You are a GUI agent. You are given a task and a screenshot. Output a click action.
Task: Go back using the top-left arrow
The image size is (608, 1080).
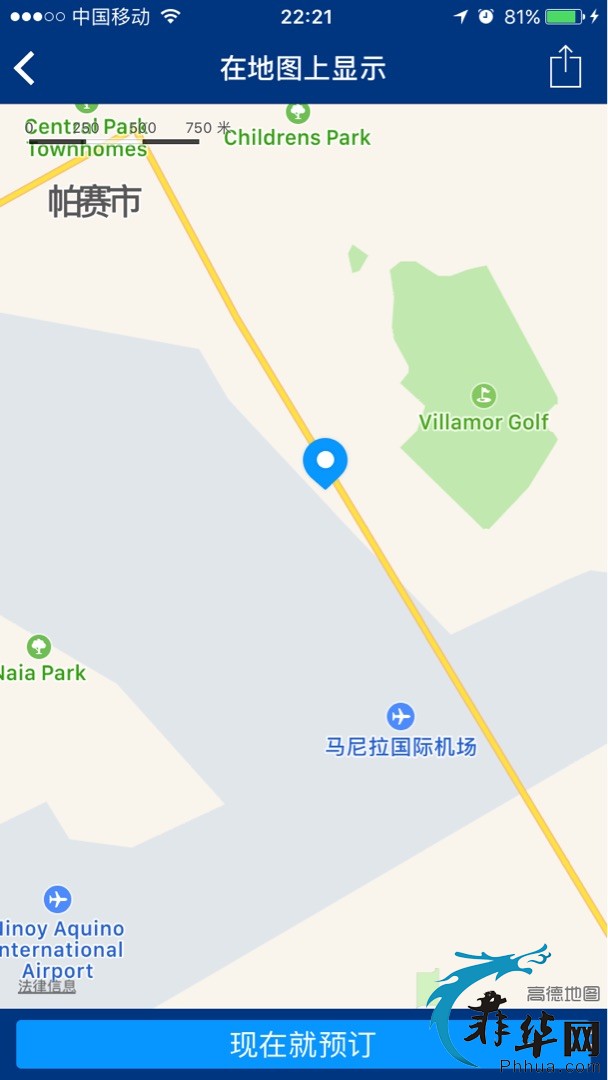click(x=25, y=68)
